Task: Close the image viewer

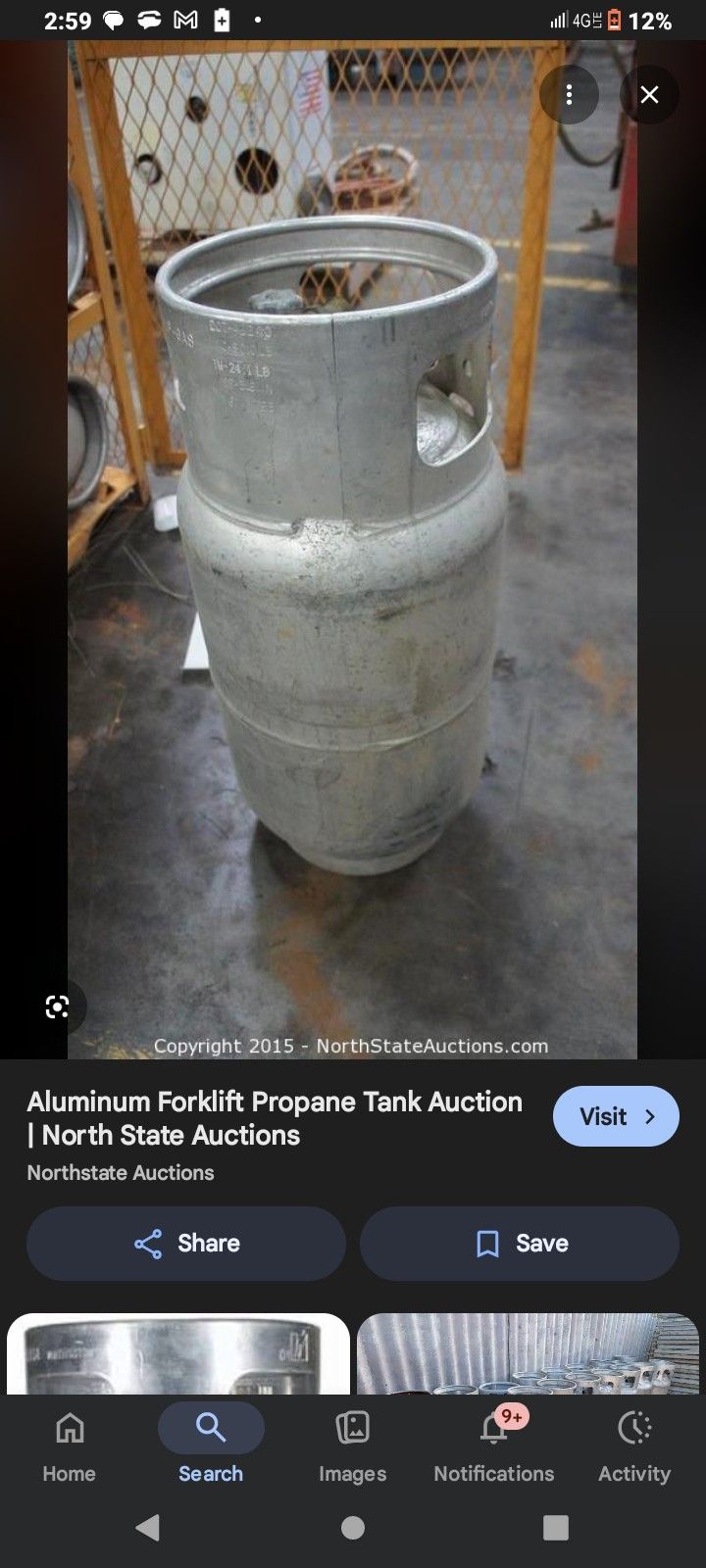Action: point(649,95)
